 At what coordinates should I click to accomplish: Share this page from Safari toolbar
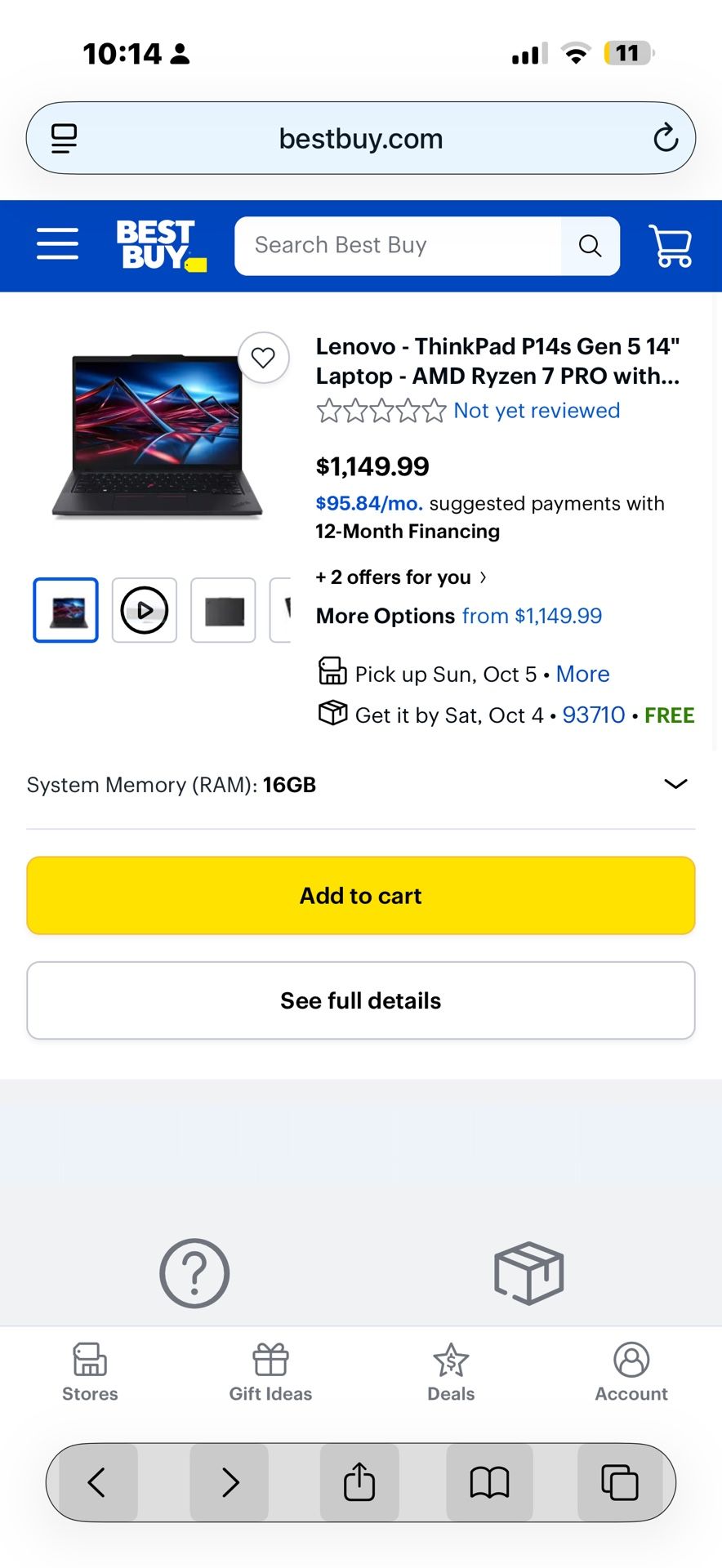(x=359, y=1482)
